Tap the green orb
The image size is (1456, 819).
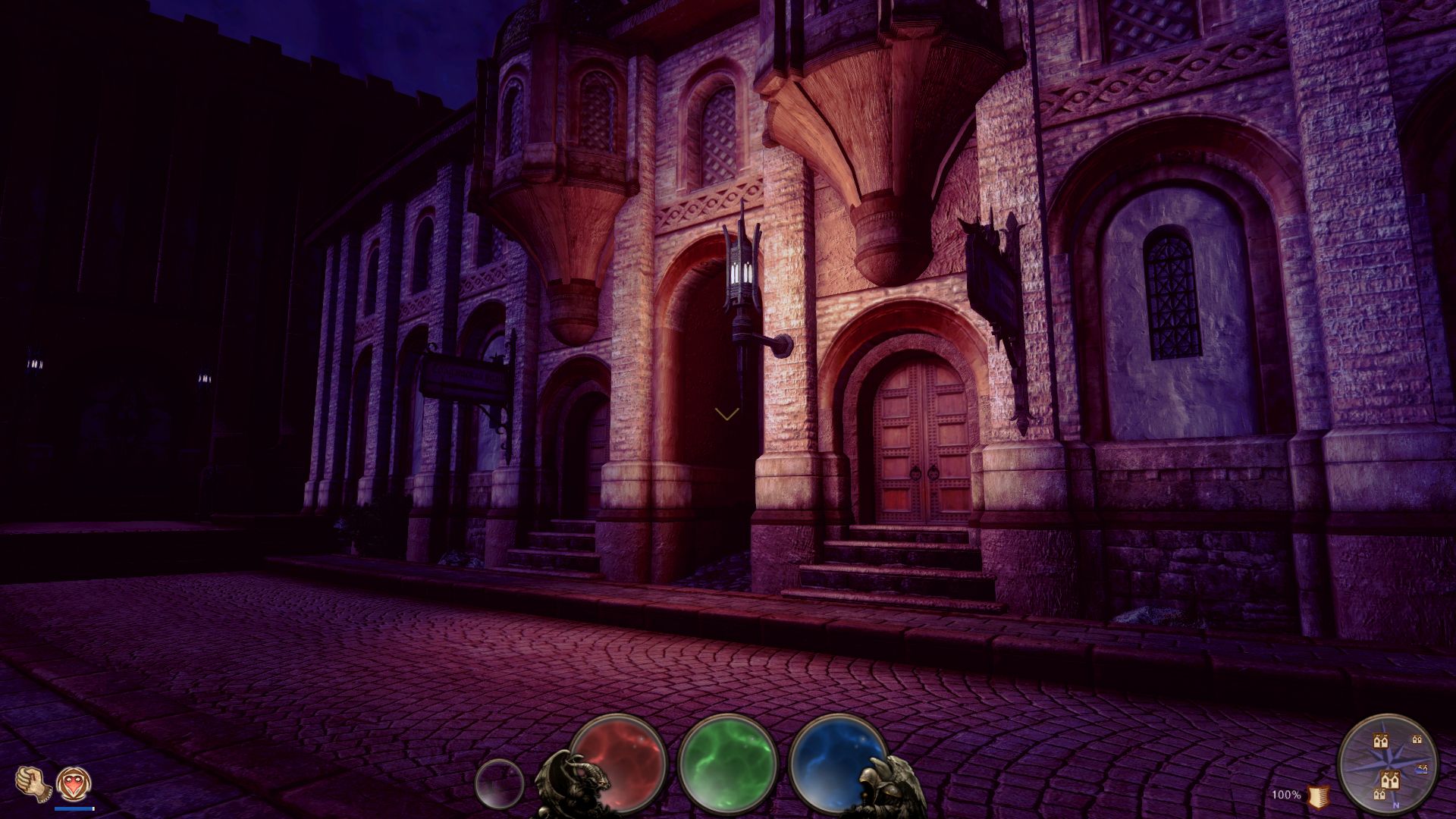pos(728,762)
